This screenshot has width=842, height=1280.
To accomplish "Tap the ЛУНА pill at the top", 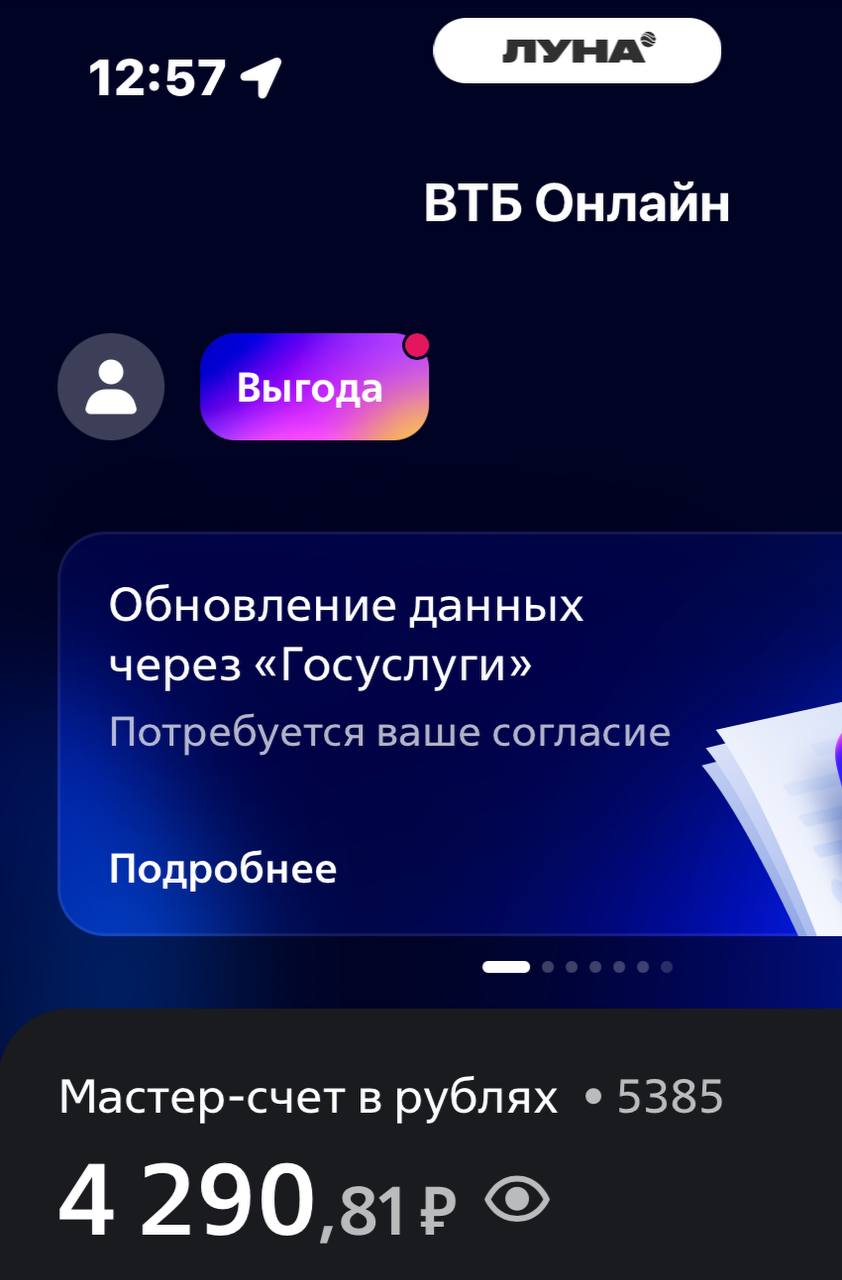I will point(577,50).
